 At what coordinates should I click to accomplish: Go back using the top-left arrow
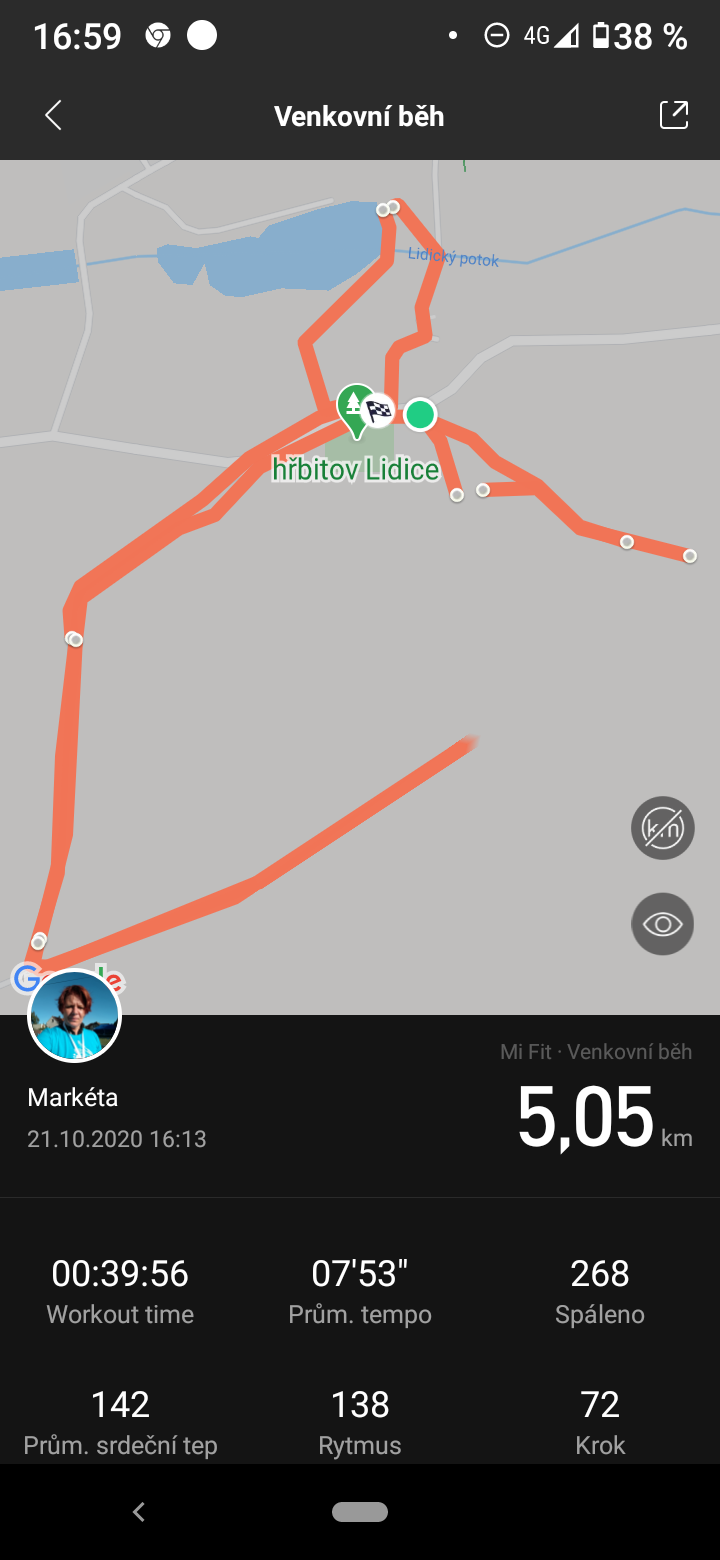(x=54, y=116)
